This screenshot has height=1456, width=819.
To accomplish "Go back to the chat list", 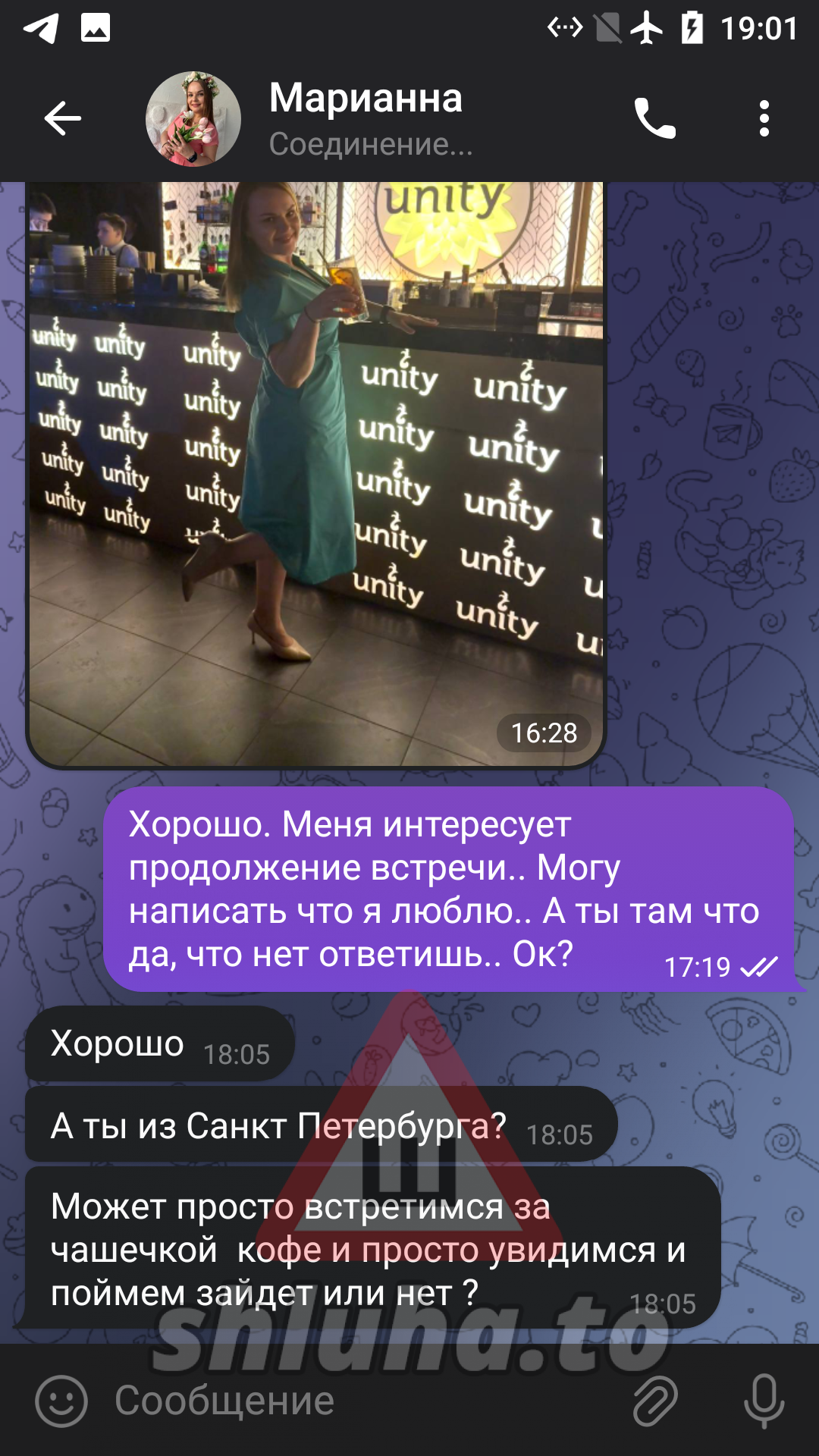I will [62, 118].
